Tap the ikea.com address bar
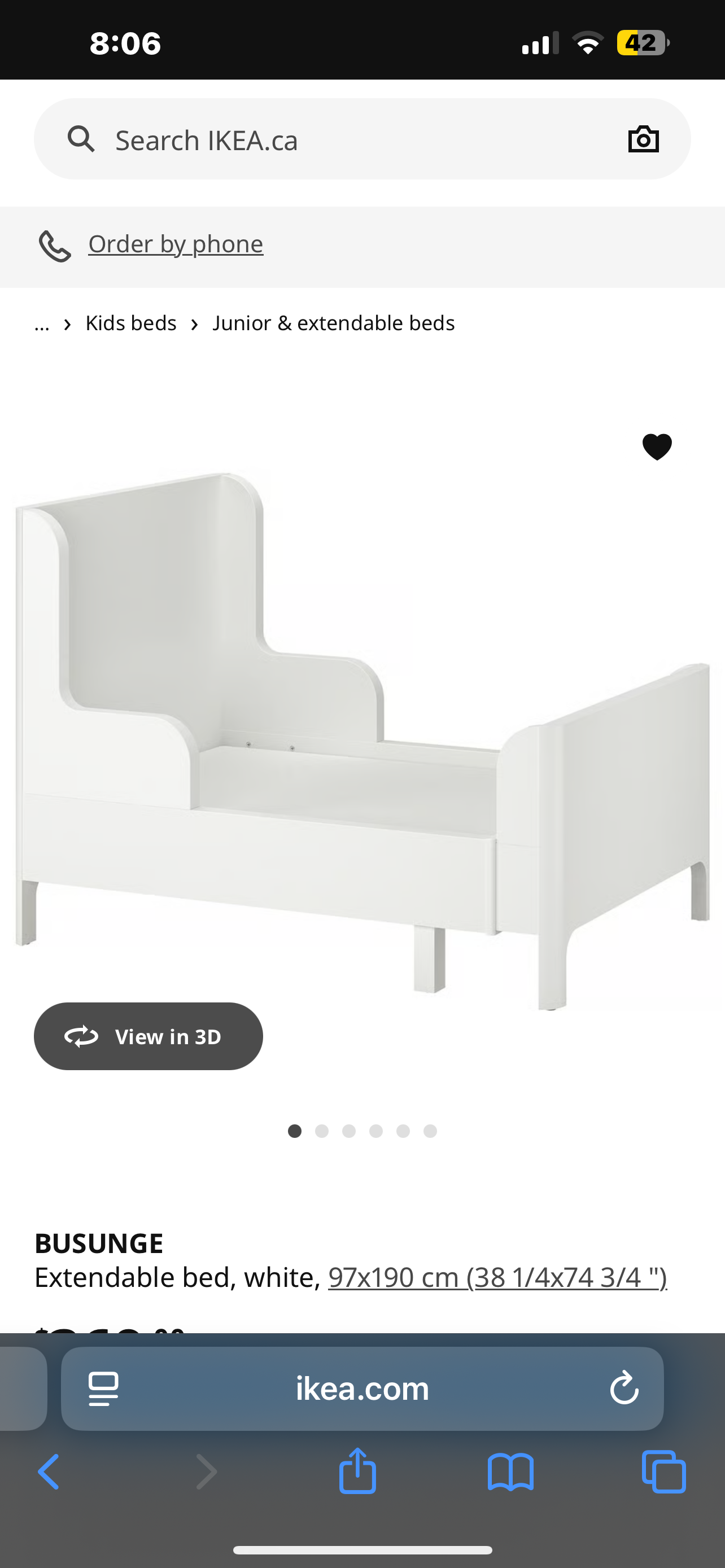The width and height of the screenshot is (725, 1568). (x=362, y=1389)
